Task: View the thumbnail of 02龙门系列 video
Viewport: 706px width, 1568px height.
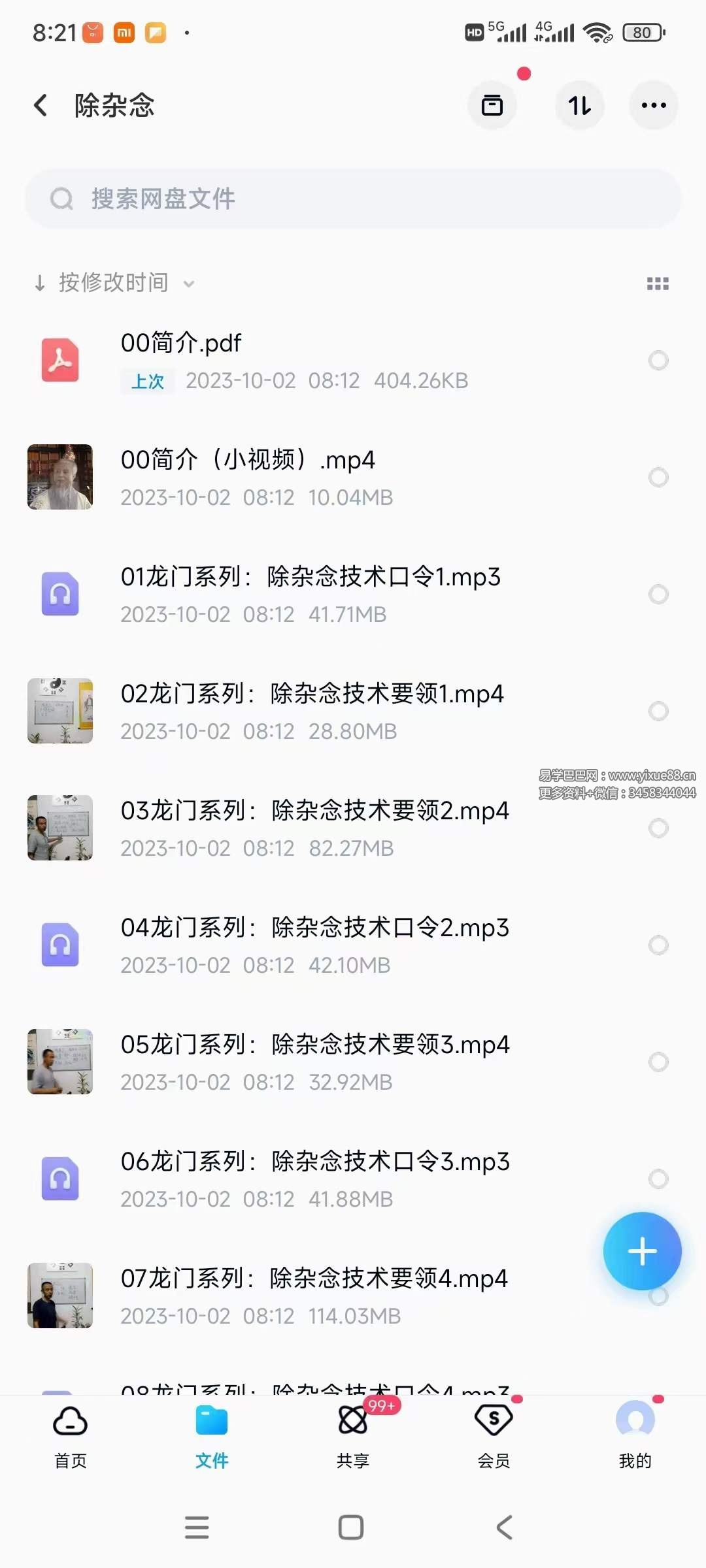Action: [59, 711]
